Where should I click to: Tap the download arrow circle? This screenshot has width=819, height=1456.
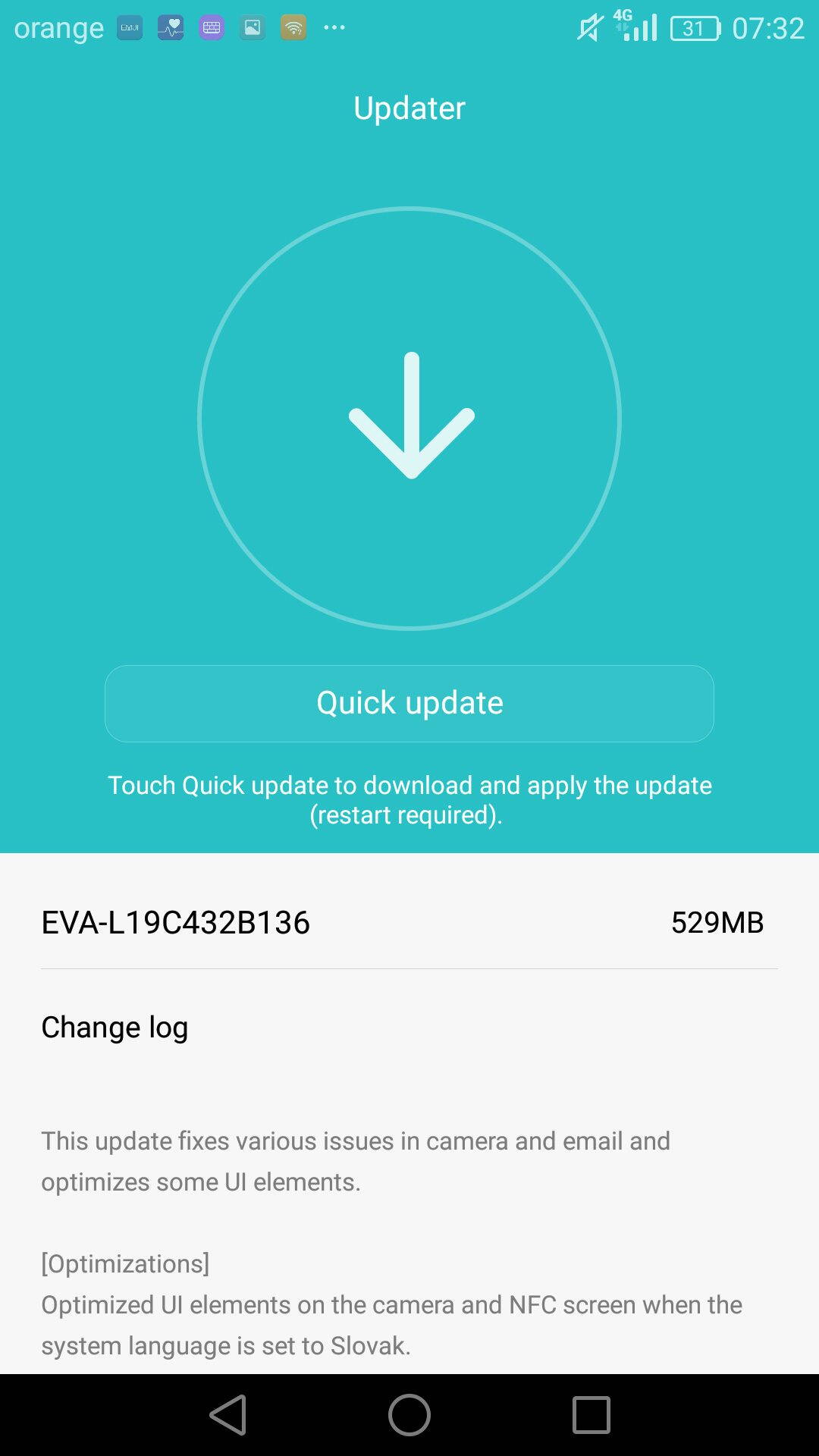click(x=409, y=418)
